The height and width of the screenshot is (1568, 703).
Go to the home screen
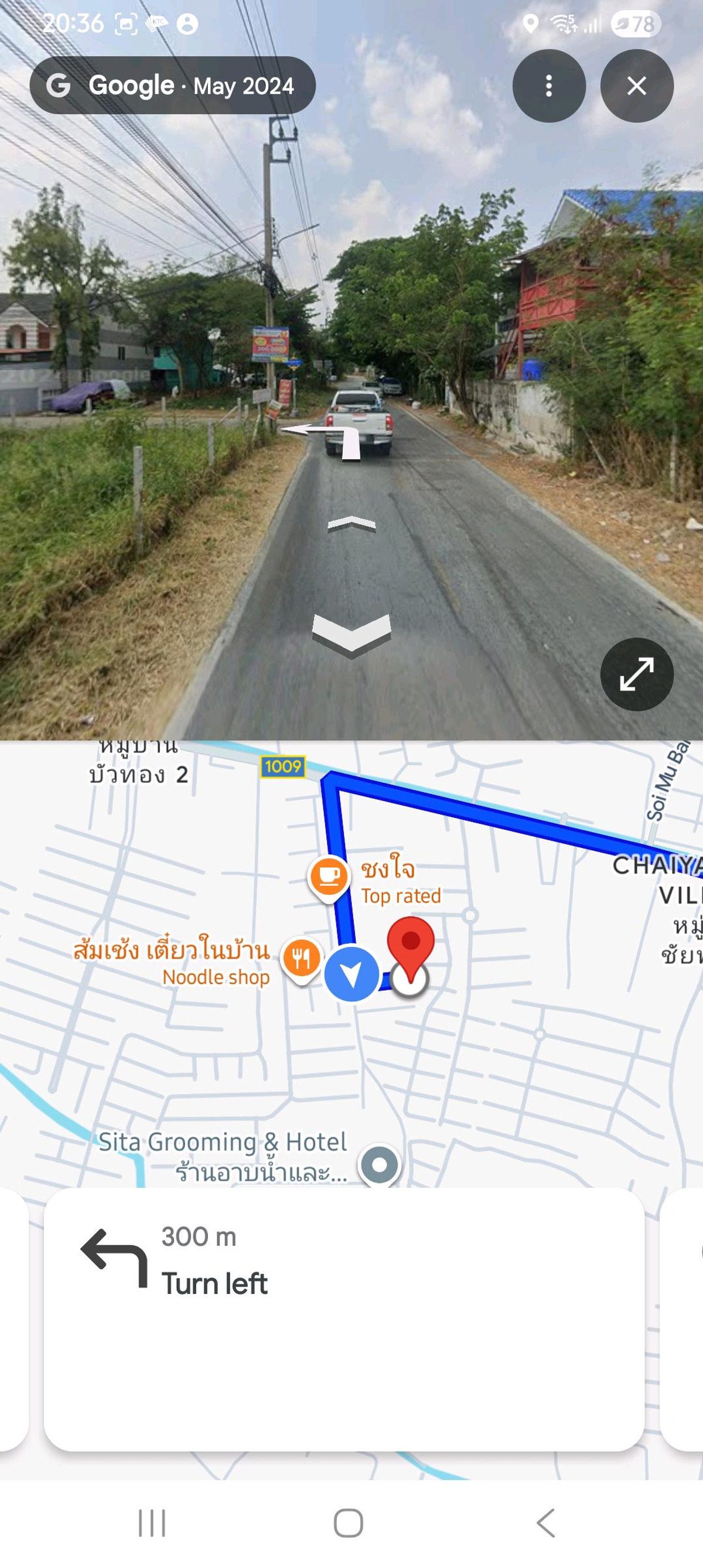point(349,1523)
